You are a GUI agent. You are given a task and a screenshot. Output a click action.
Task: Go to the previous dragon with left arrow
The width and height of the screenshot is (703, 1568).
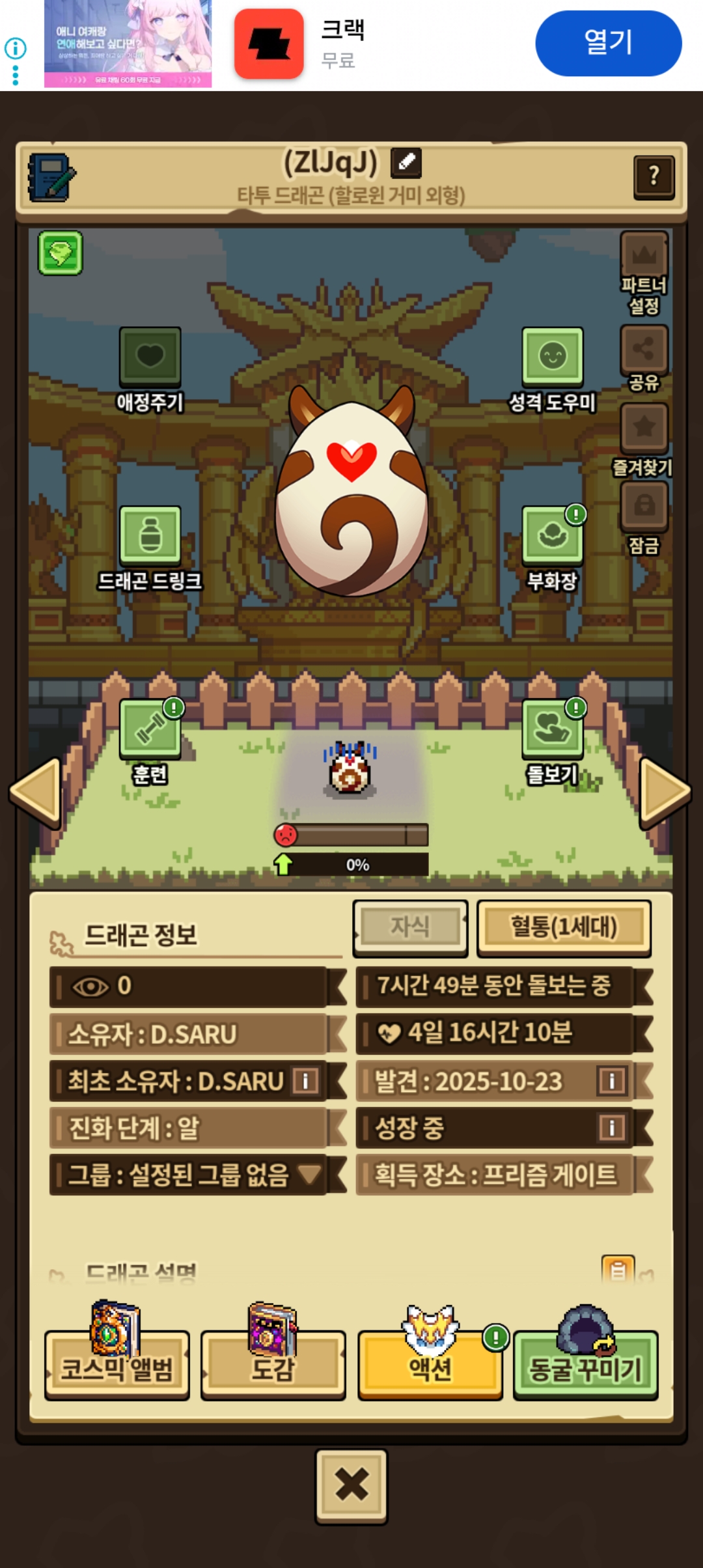click(x=36, y=792)
